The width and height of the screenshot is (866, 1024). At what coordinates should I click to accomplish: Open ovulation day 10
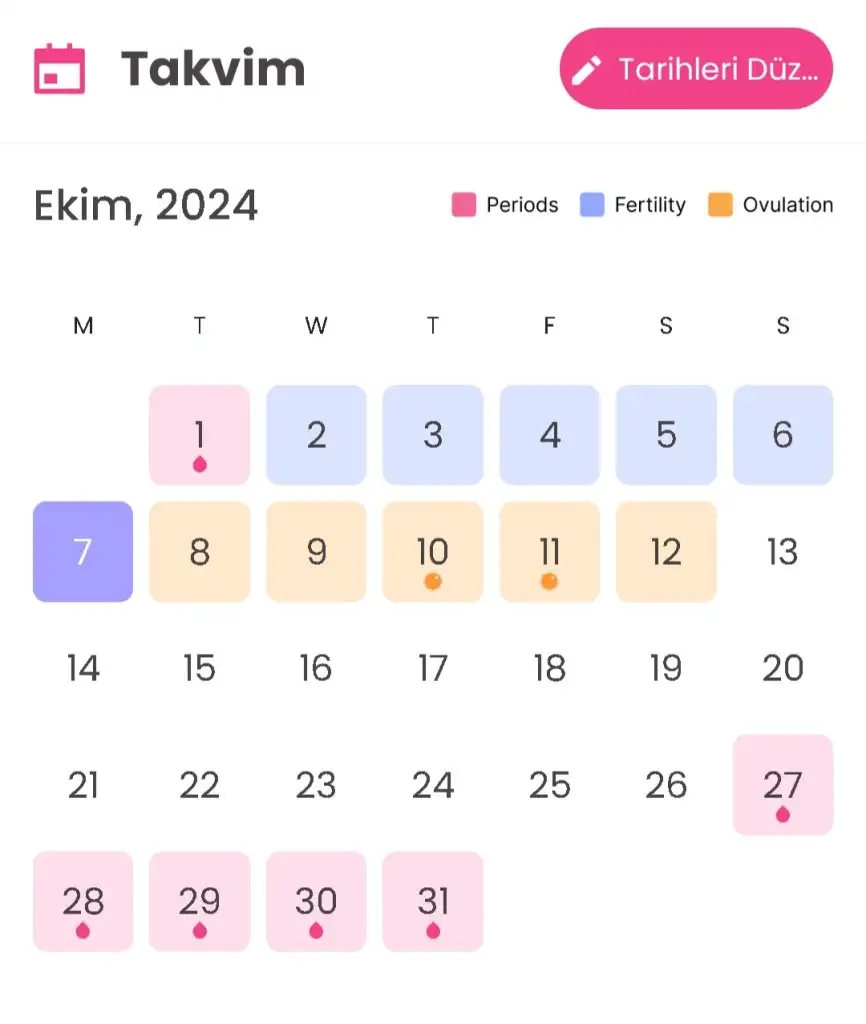coord(432,552)
